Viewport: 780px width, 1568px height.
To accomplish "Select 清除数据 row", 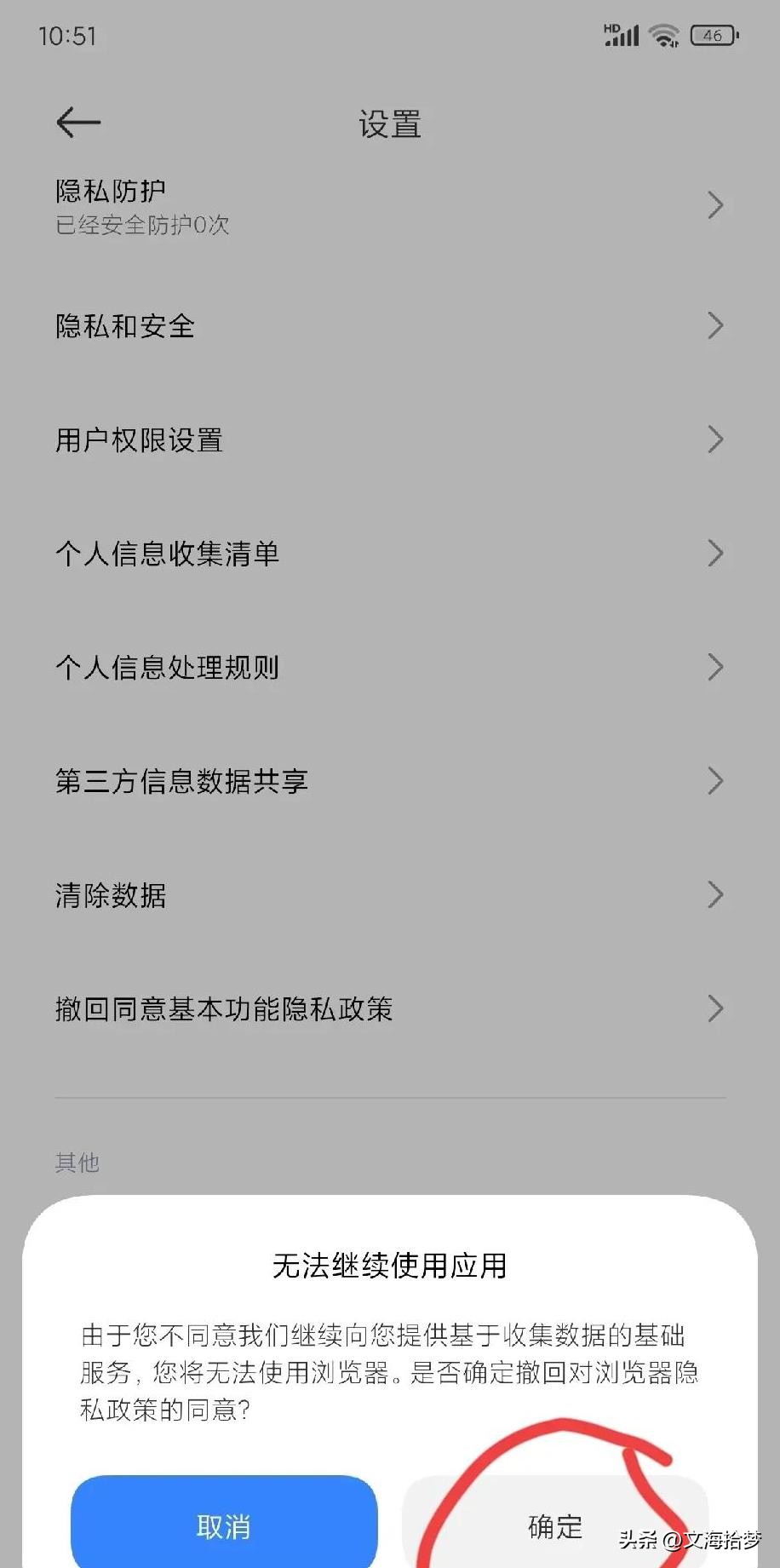I will pos(389,895).
